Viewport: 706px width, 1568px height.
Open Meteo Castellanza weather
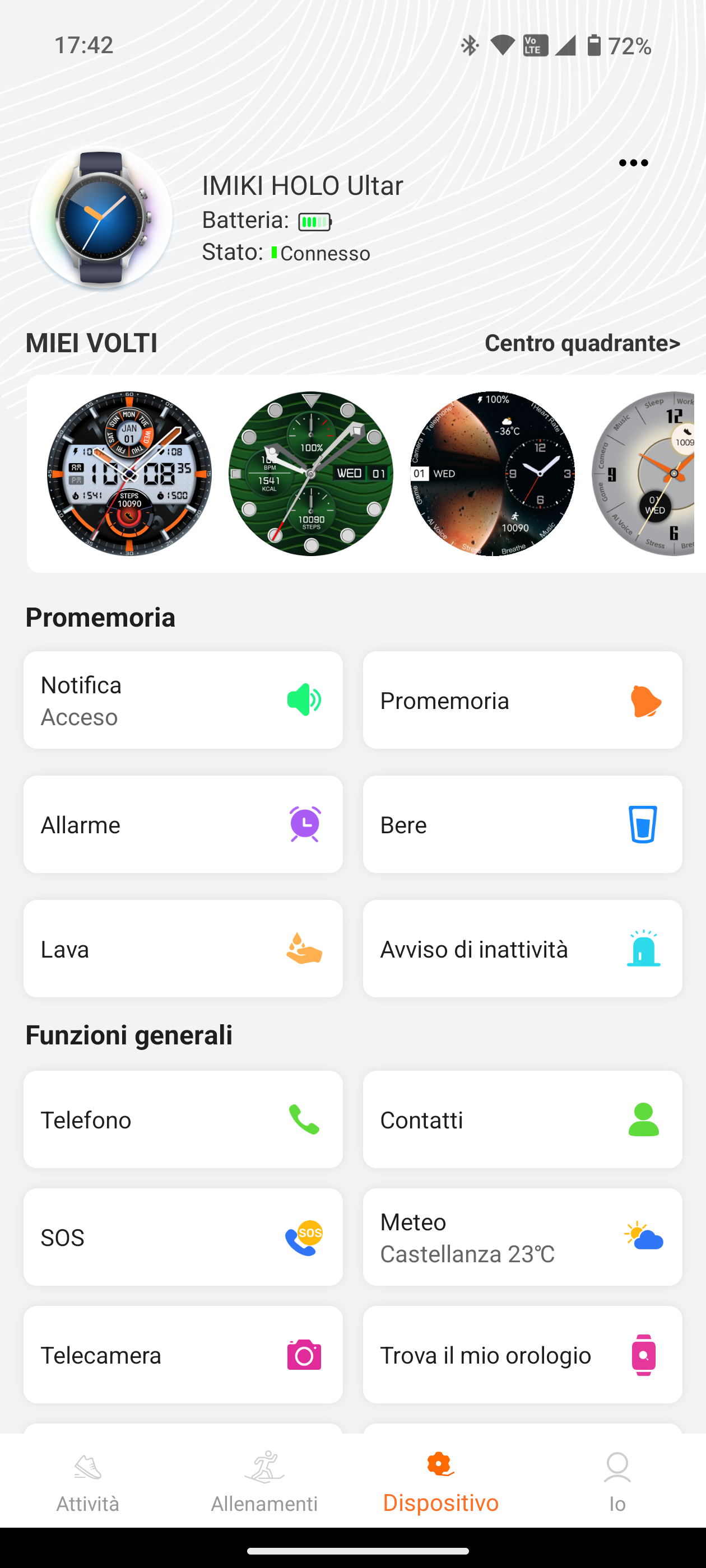coord(522,1237)
